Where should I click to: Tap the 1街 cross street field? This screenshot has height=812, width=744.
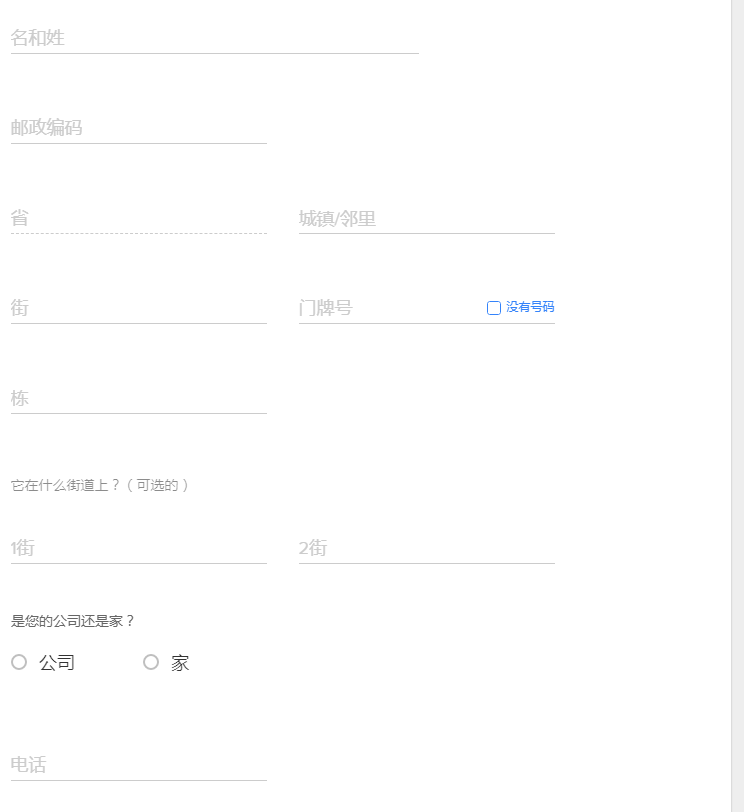point(138,548)
